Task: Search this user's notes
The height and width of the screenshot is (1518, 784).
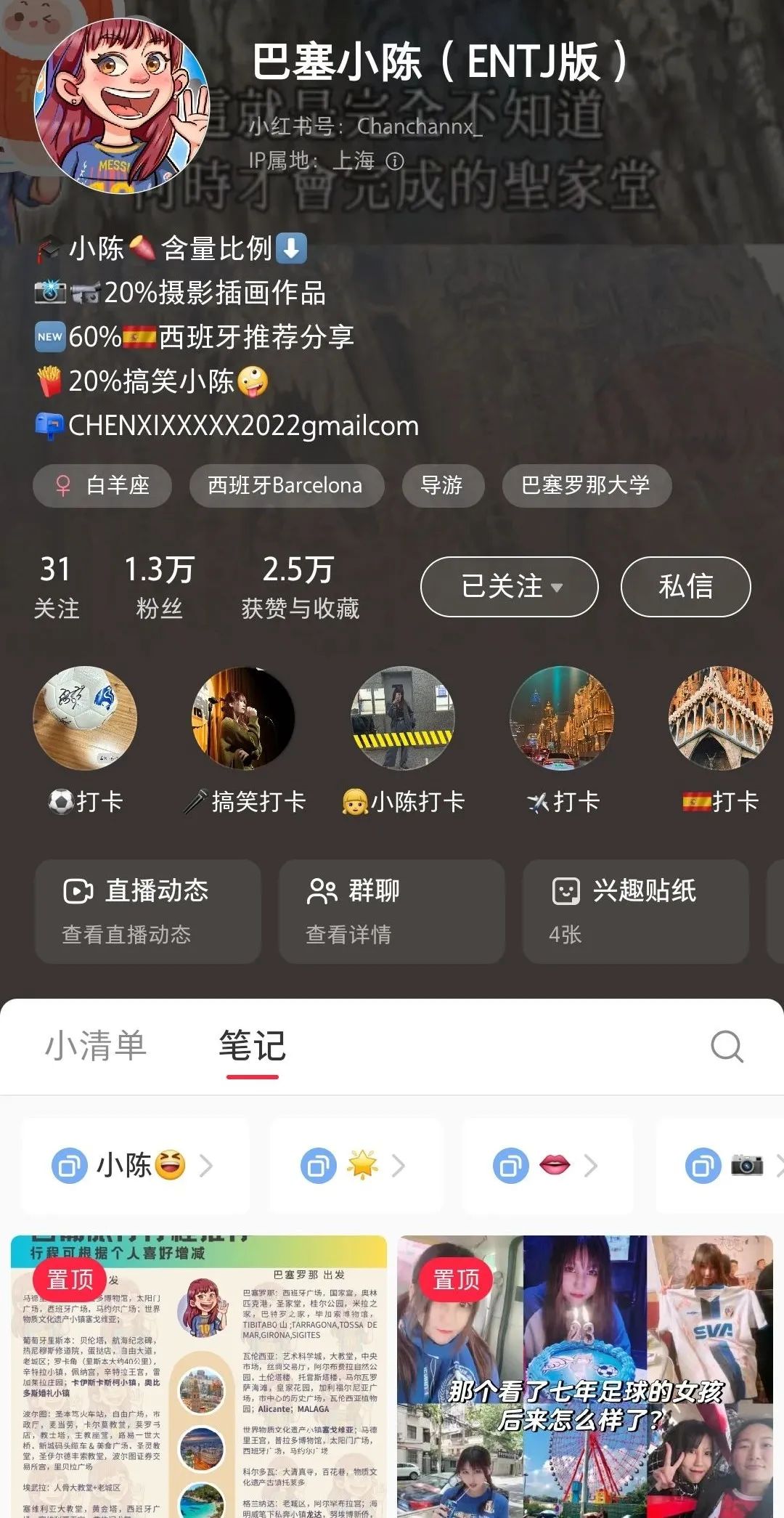Action: tap(727, 1047)
